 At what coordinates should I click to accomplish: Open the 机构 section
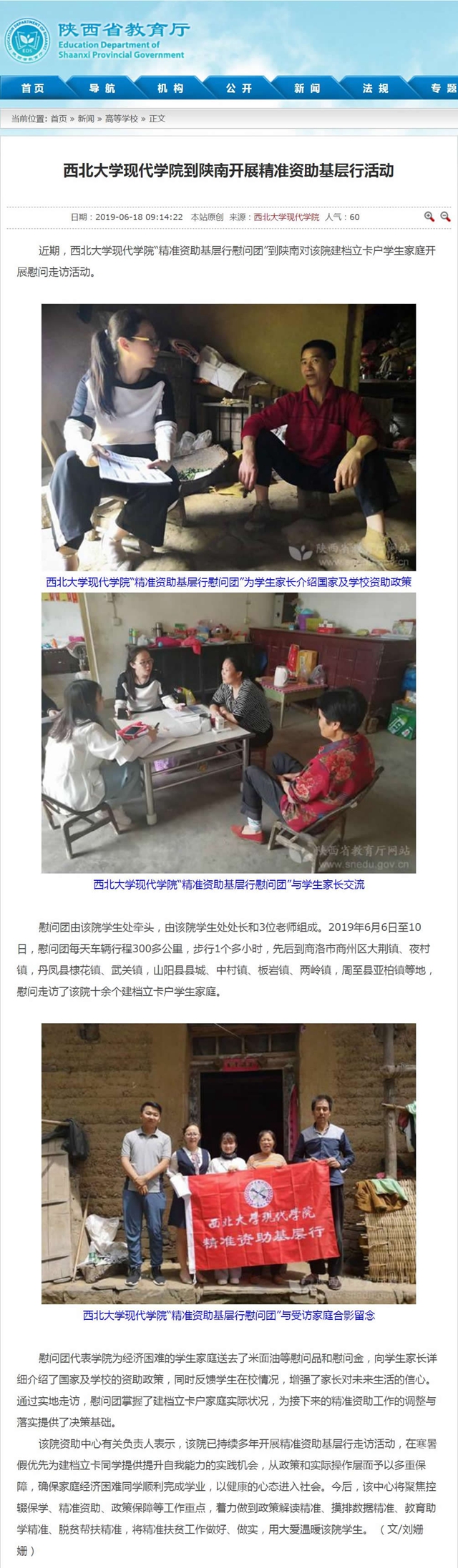click(170, 88)
